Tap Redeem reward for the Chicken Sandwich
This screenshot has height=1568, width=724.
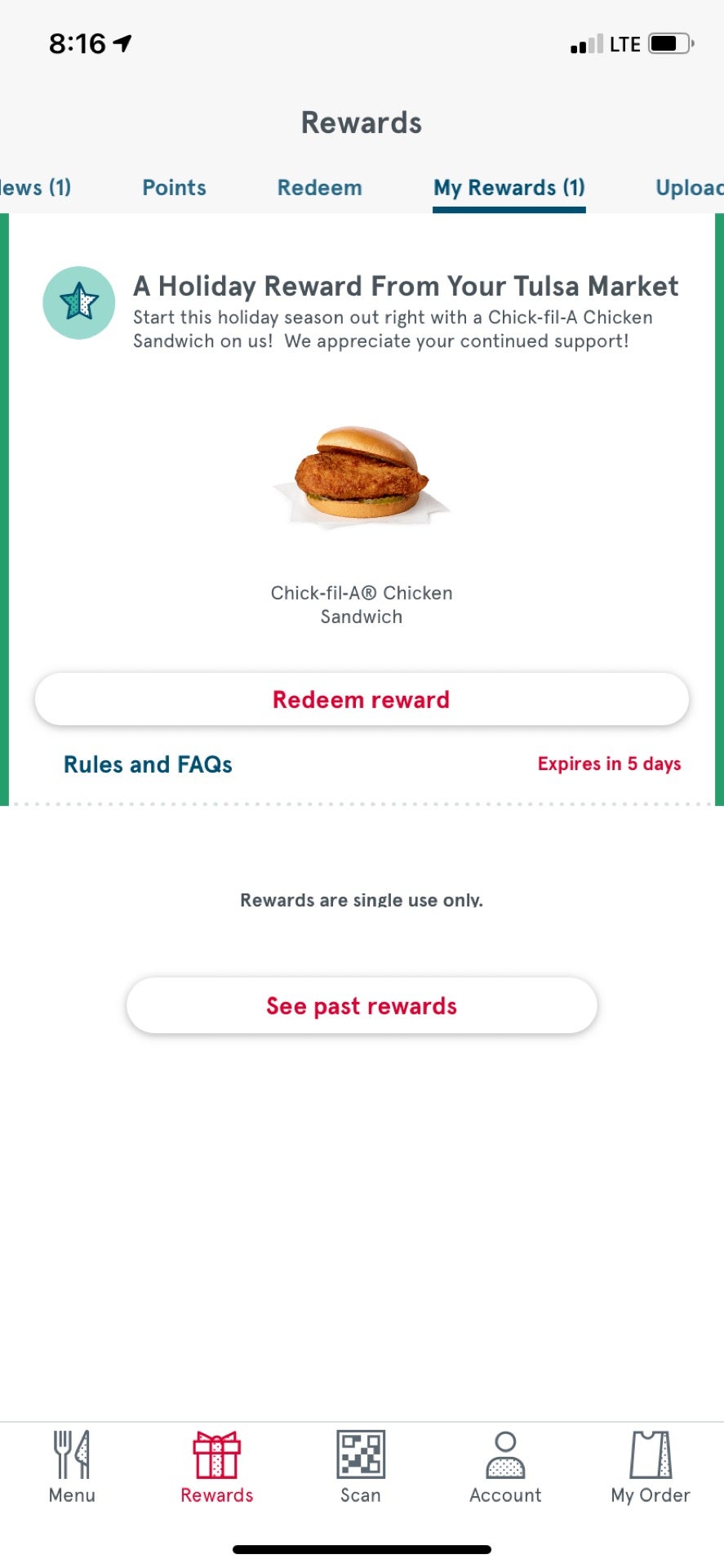click(x=362, y=700)
